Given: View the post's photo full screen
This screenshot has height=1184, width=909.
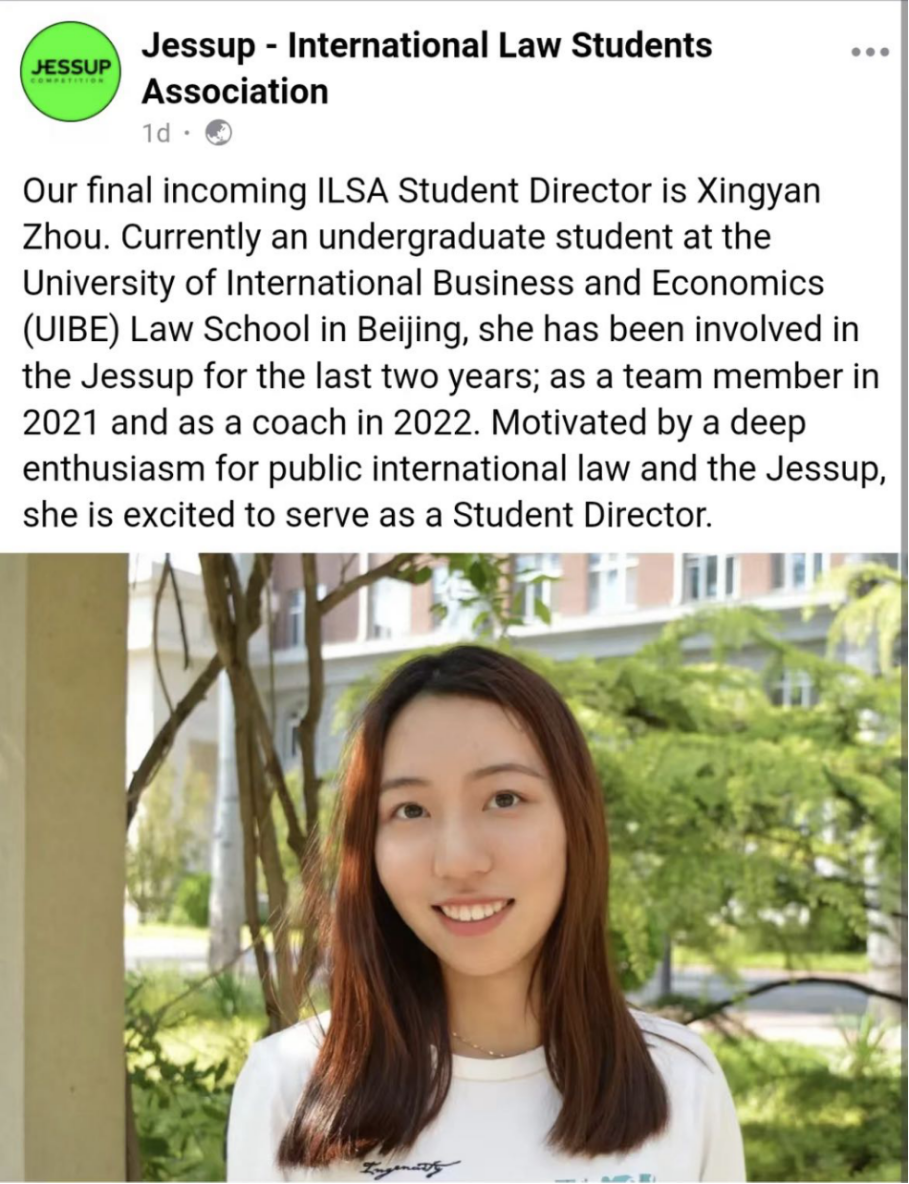Looking at the screenshot, I should (x=454, y=866).
